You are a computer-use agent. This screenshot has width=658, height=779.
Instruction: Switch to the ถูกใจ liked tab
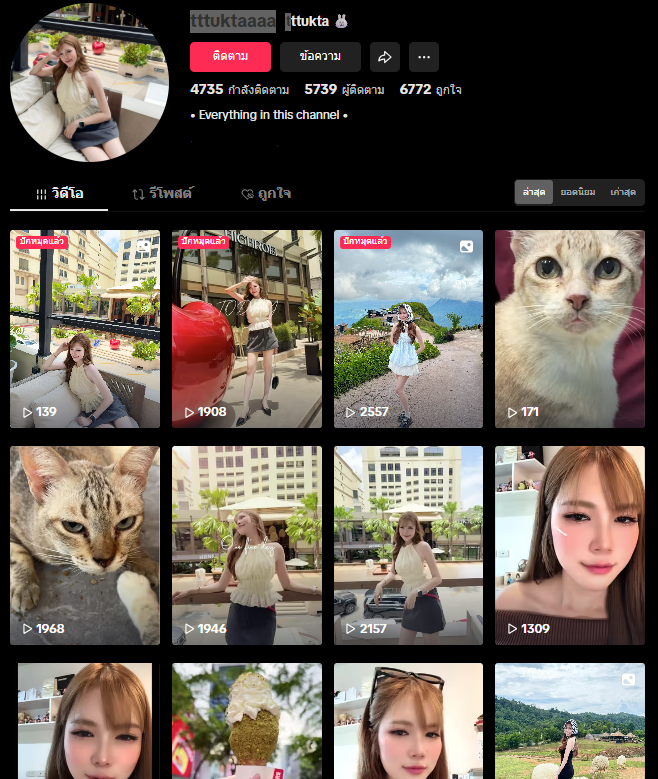coord(266,193)
